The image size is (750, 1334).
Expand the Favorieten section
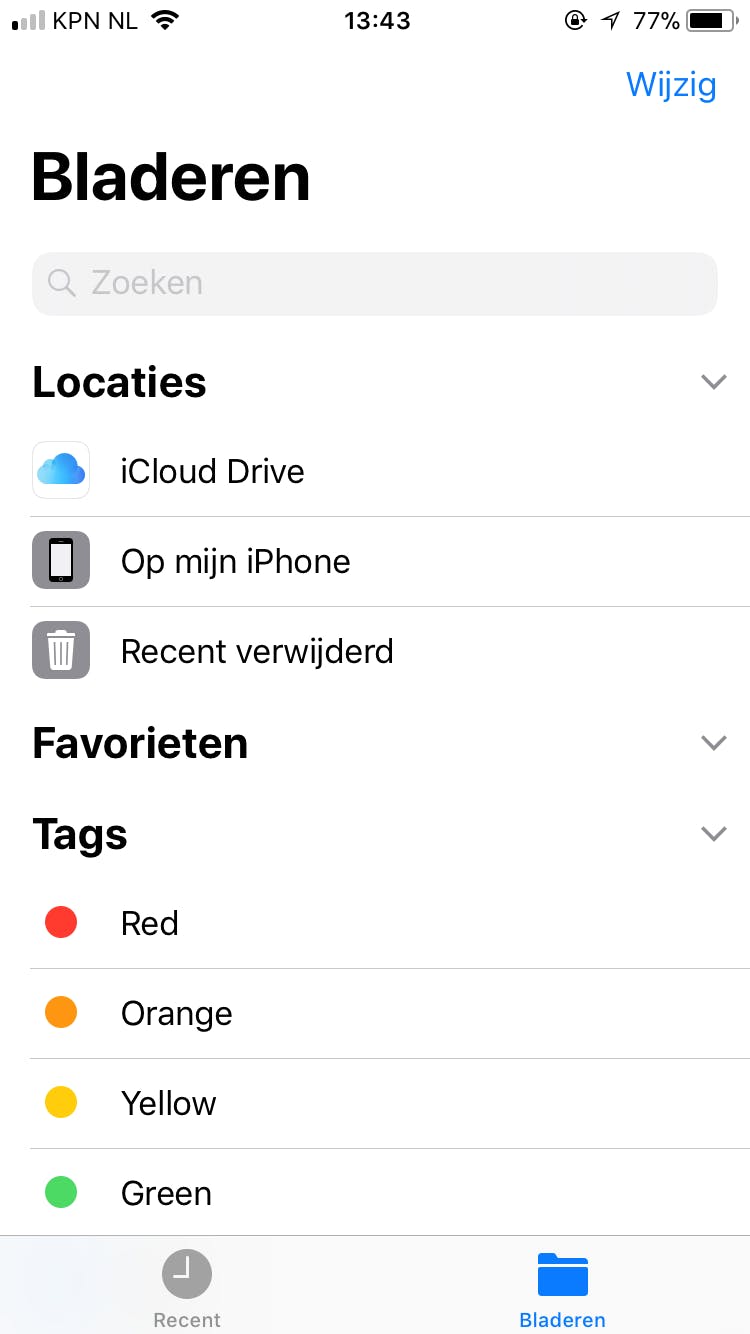pos(713,743)
